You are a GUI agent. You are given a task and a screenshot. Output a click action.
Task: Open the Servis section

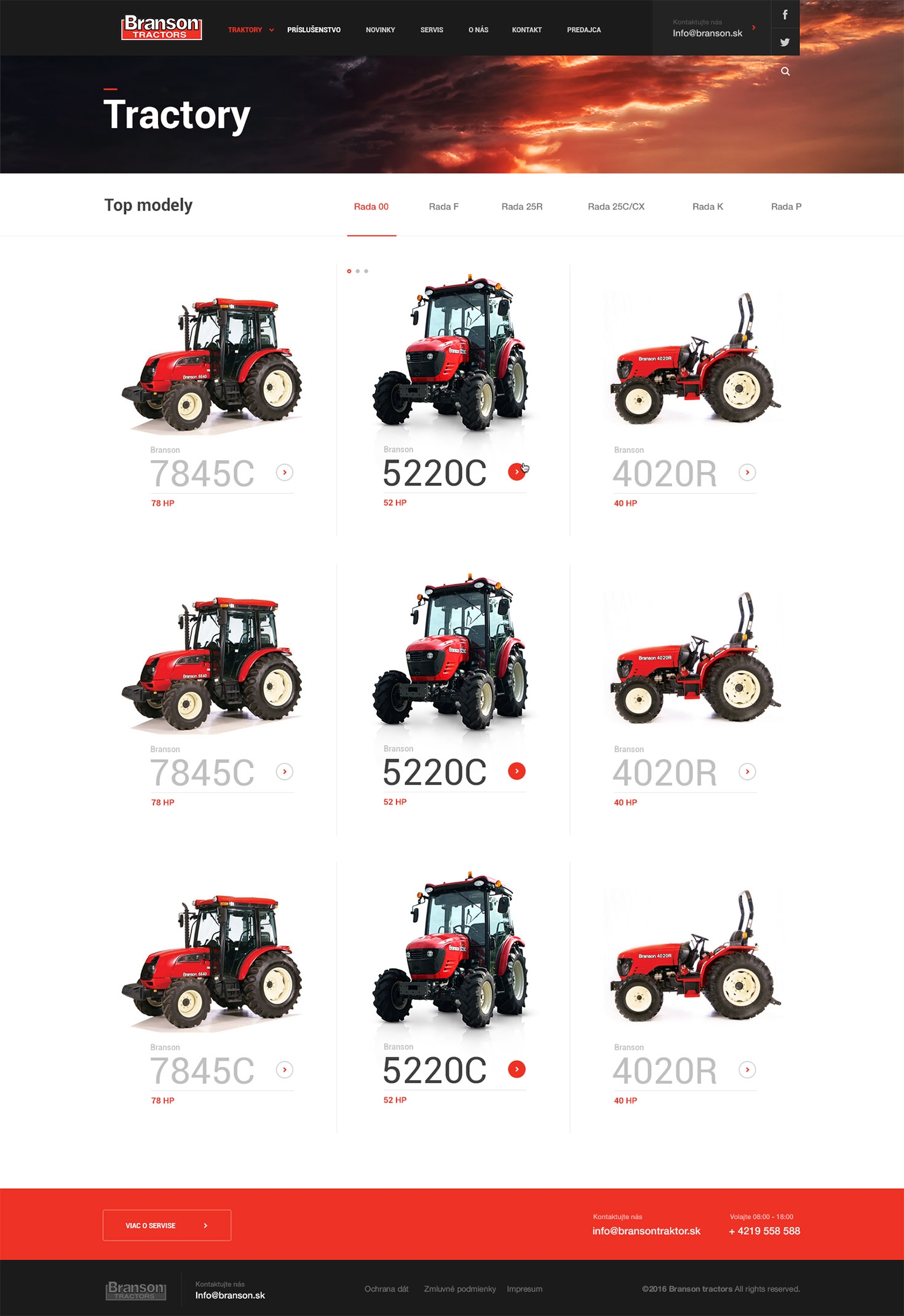click(x=432, y=30)
